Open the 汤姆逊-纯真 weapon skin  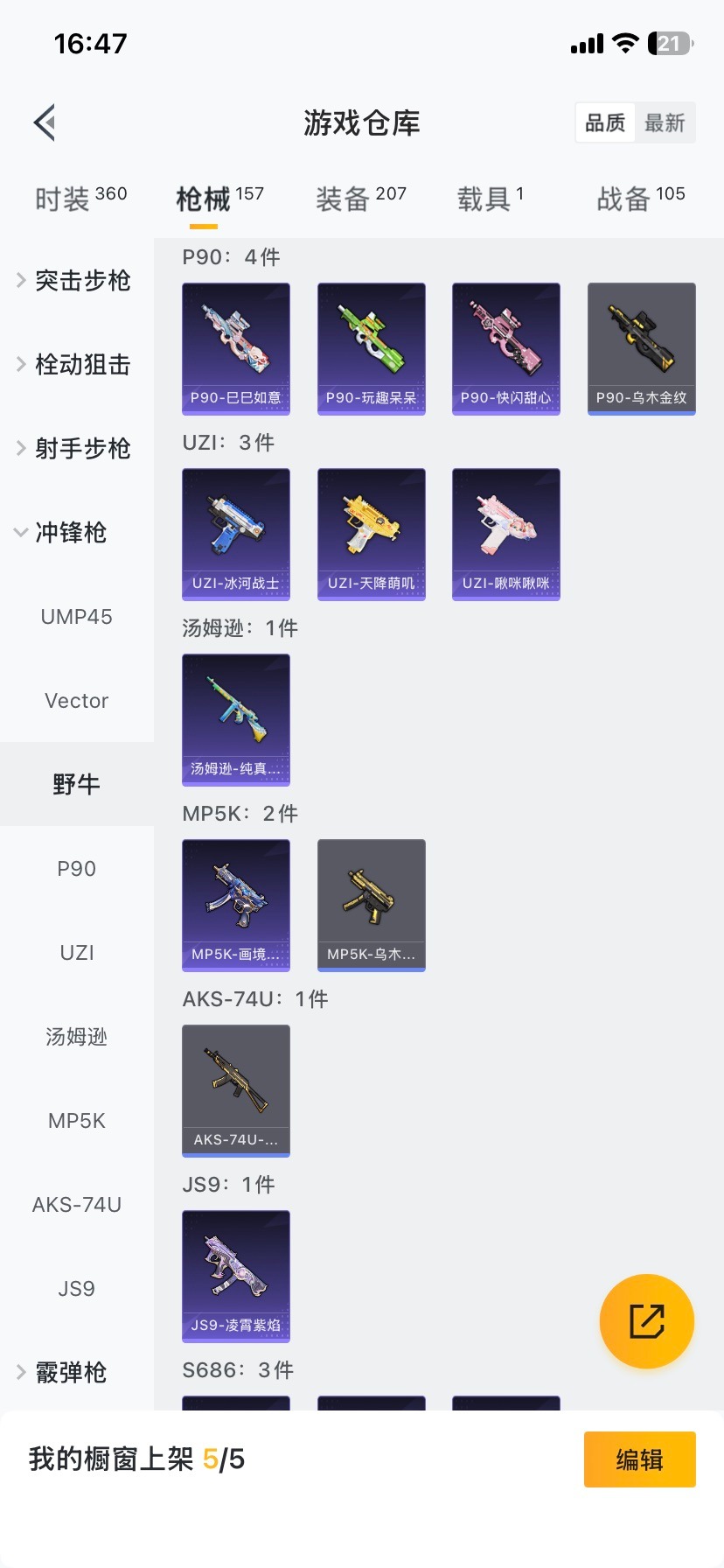tap(235, 719)
